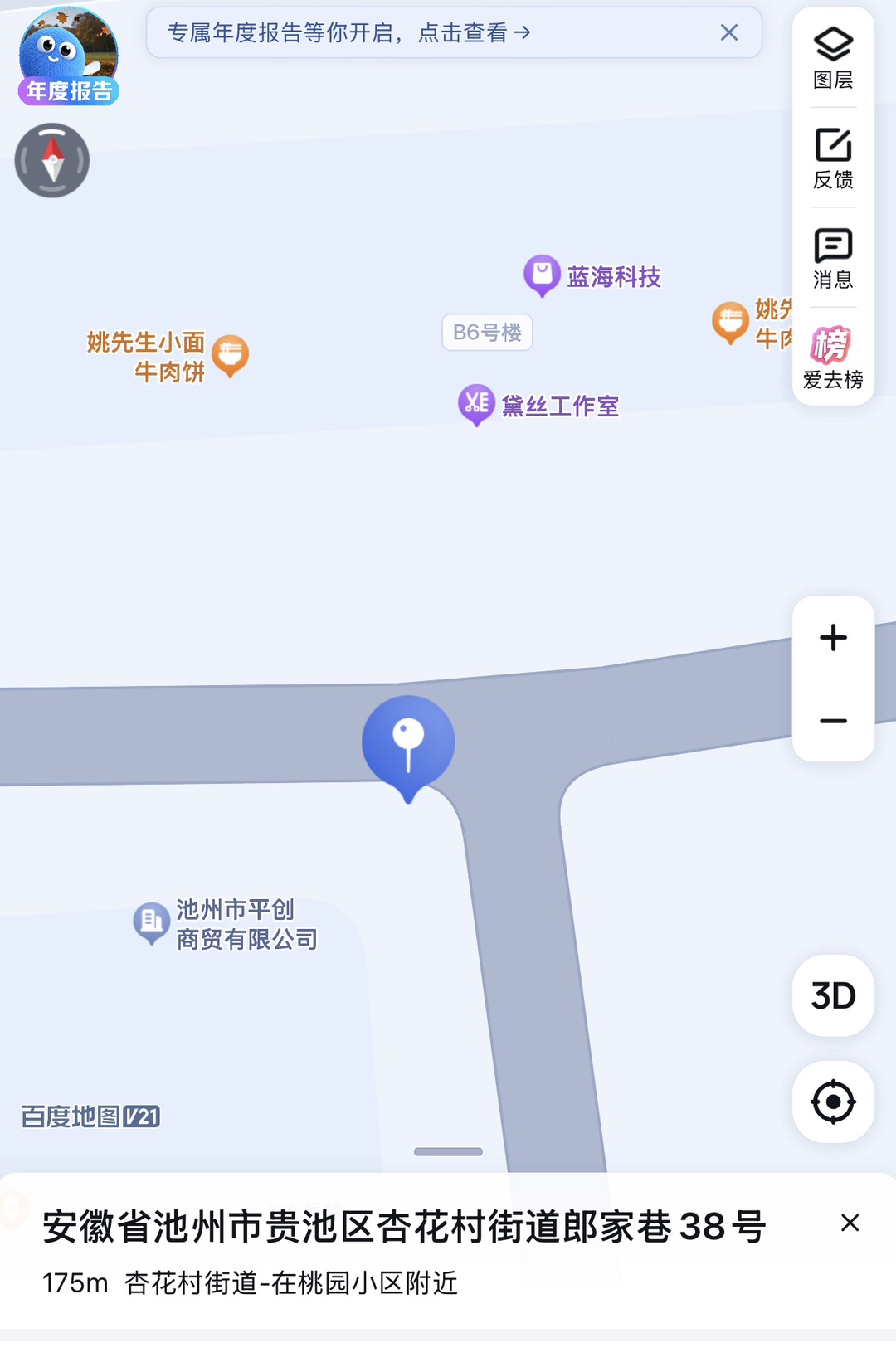
Task: Click the 反馈 feedback icon
Action: (x=832, y=158)
